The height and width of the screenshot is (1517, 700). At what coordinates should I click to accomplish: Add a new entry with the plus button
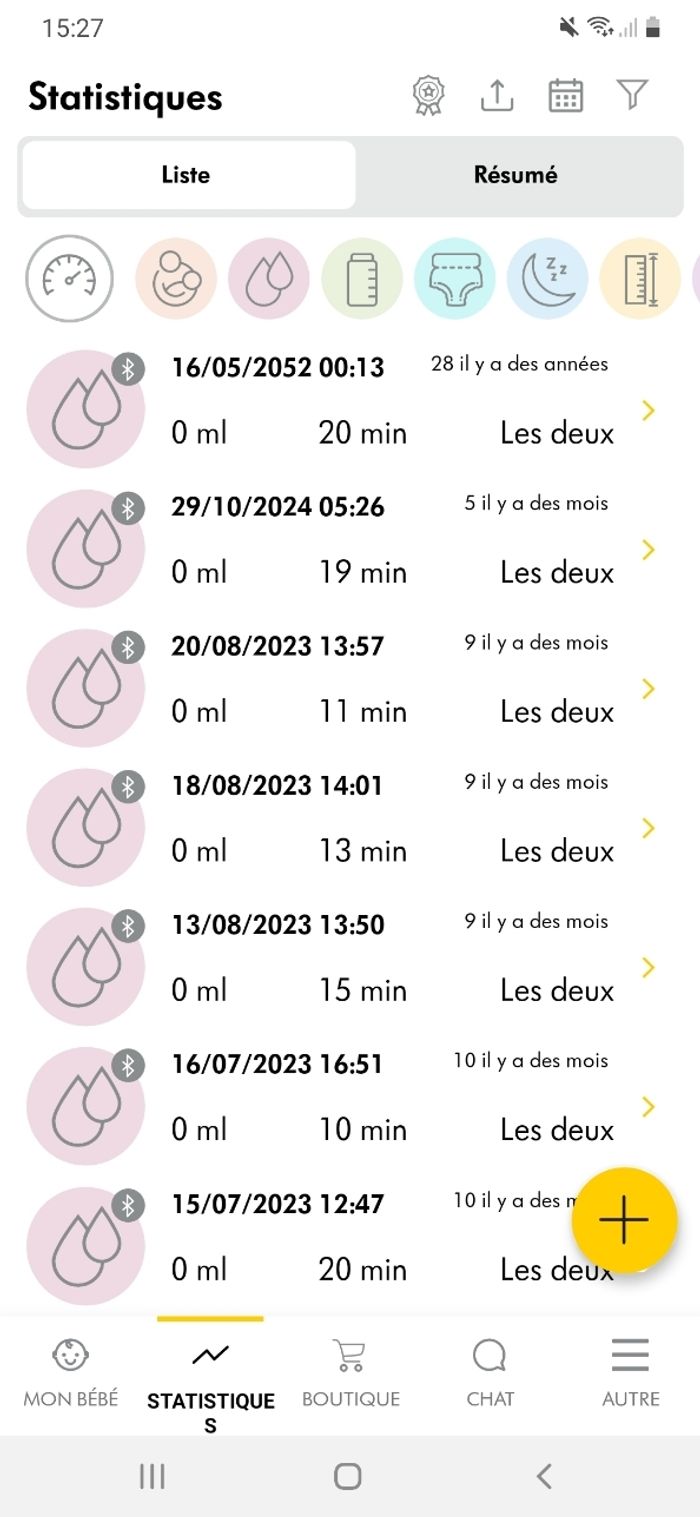tap(624, 1220)
